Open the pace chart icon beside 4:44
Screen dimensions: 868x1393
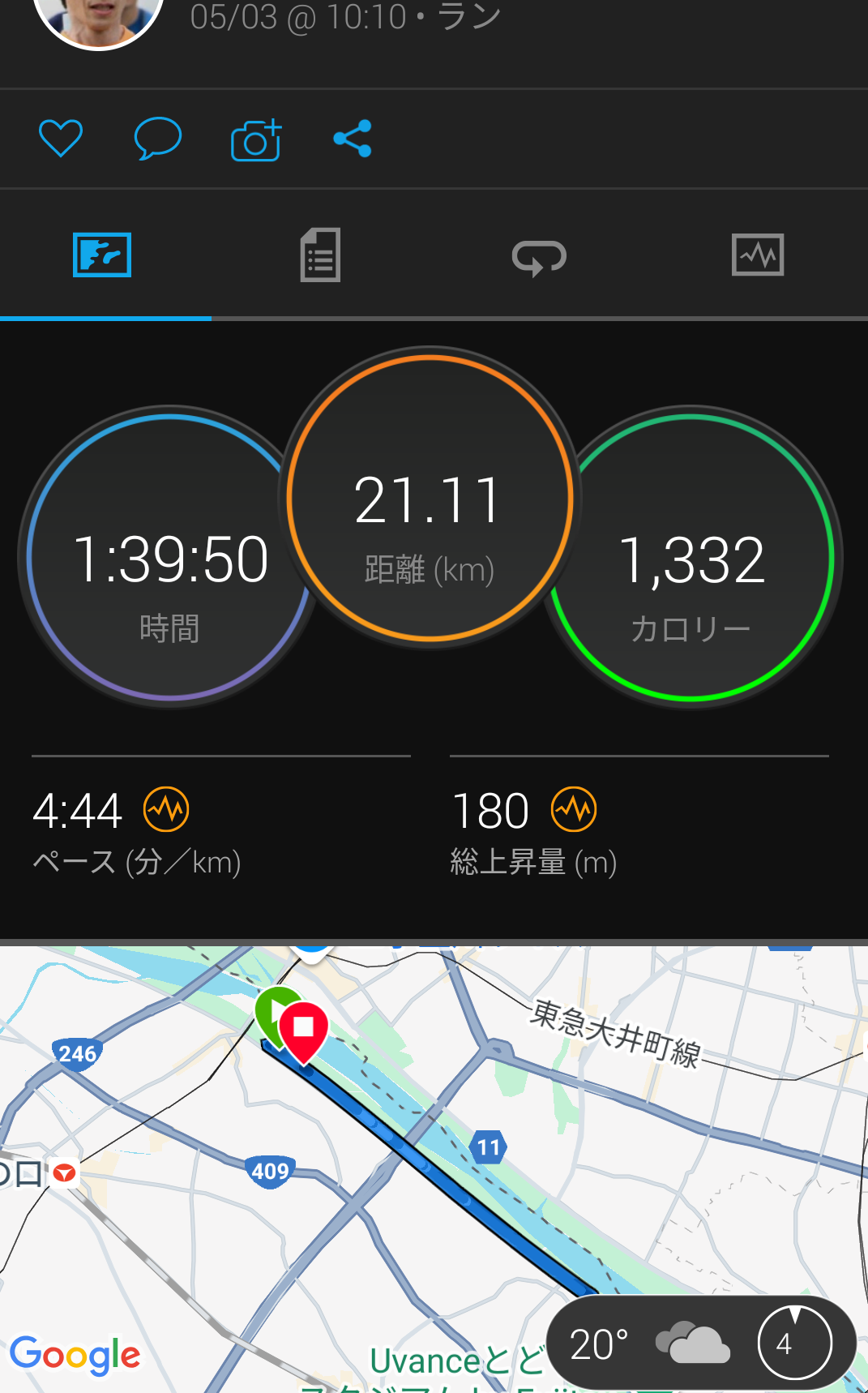[166, 809]
